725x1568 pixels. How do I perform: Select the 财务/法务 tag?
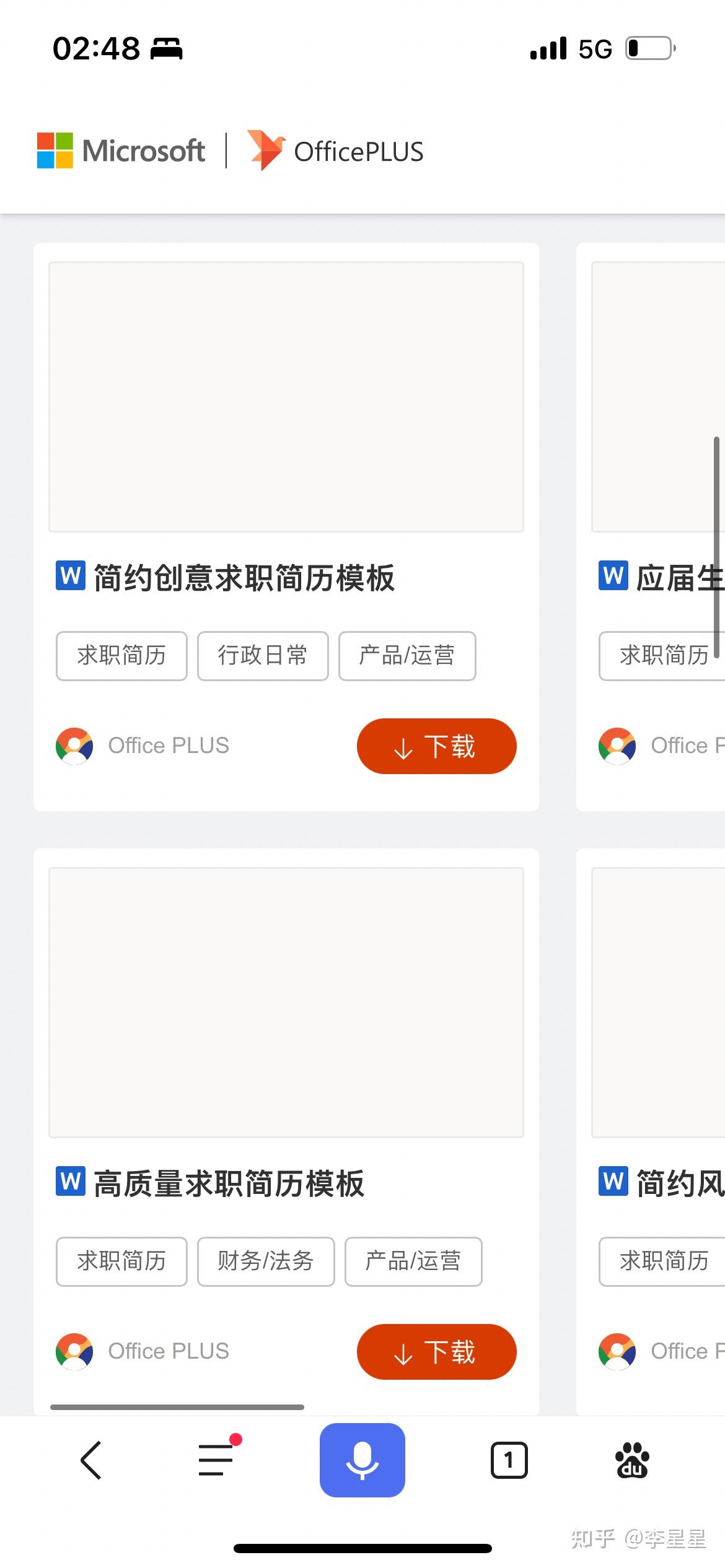coord(266,1261)
